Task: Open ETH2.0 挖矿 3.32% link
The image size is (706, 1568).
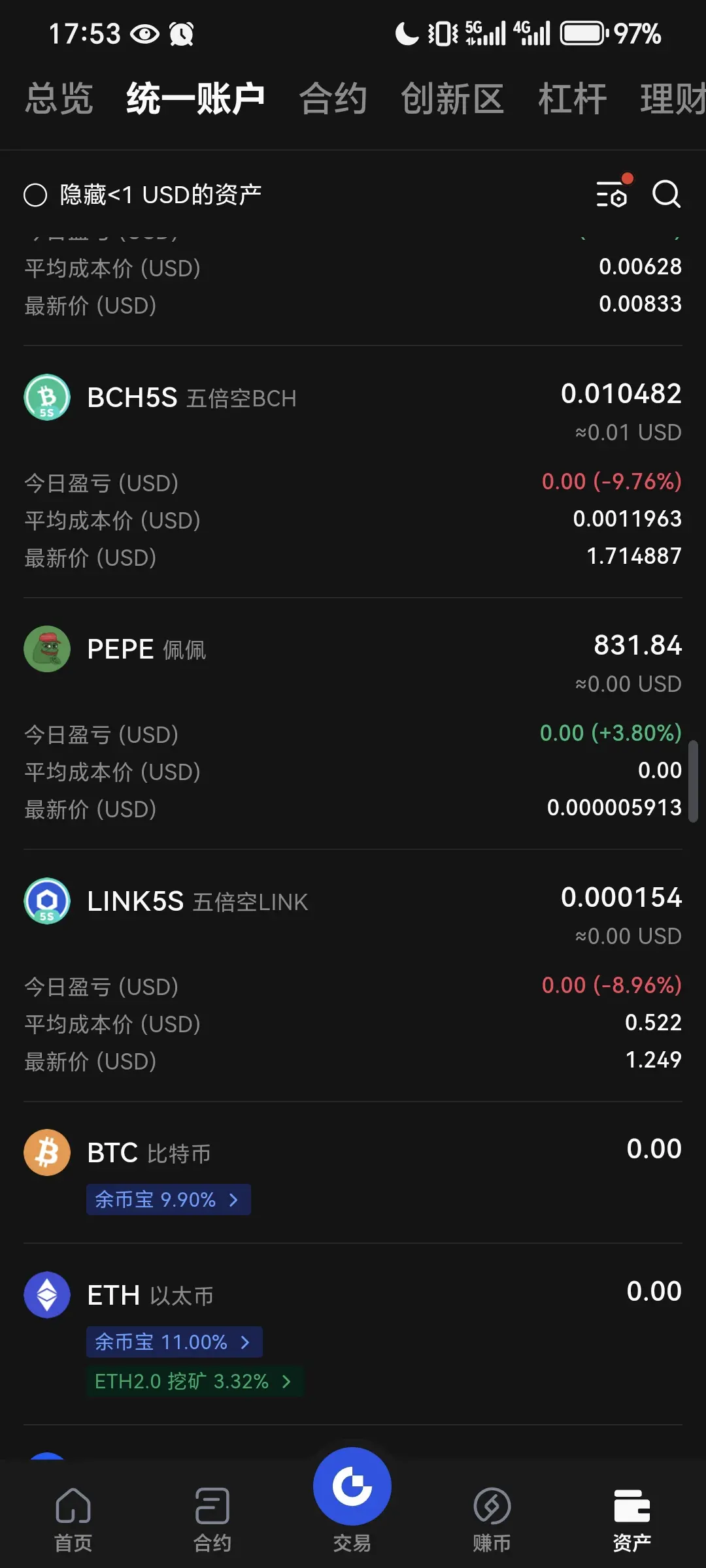Action: (x=194, y=1381)
